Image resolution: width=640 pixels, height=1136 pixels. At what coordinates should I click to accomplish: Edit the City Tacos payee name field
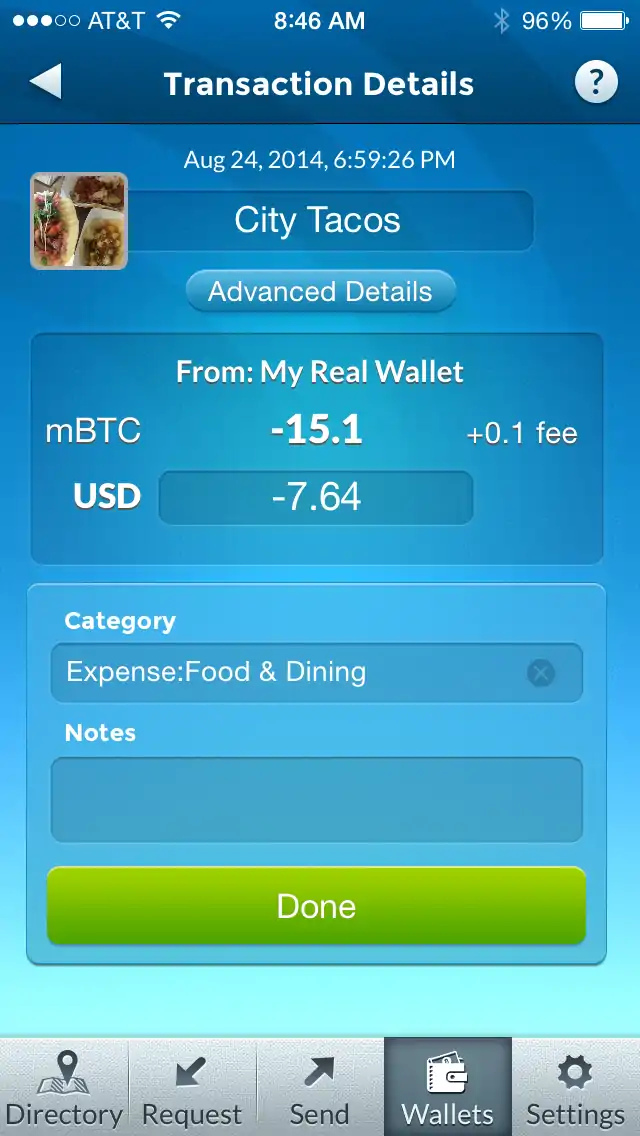(x=330, y=221)
